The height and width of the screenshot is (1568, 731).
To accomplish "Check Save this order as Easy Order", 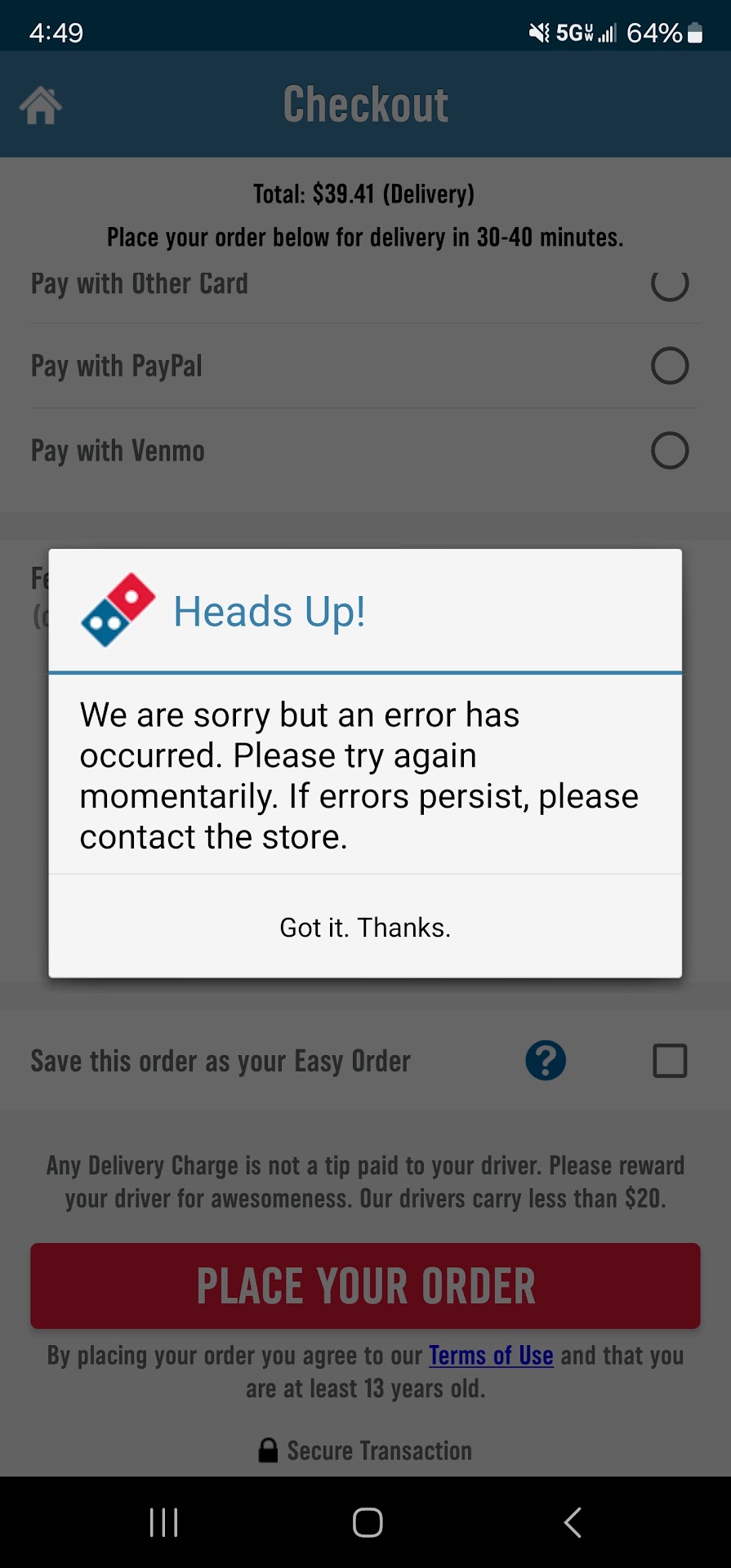I will point(670,1061).
